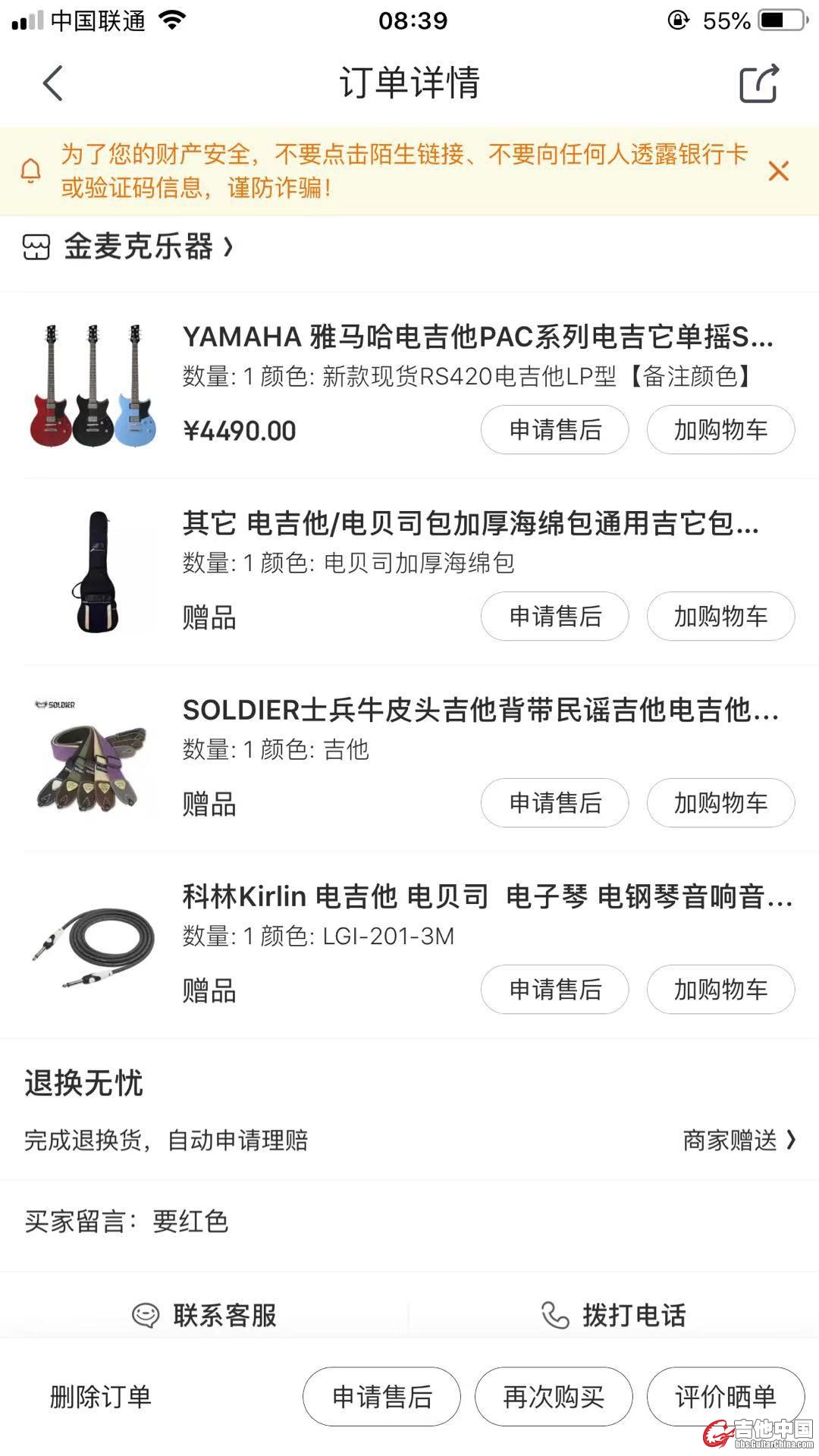This screenshot has width=819, height=1456.
Task: Go back from order details
Action: click(x=53, y=83)
